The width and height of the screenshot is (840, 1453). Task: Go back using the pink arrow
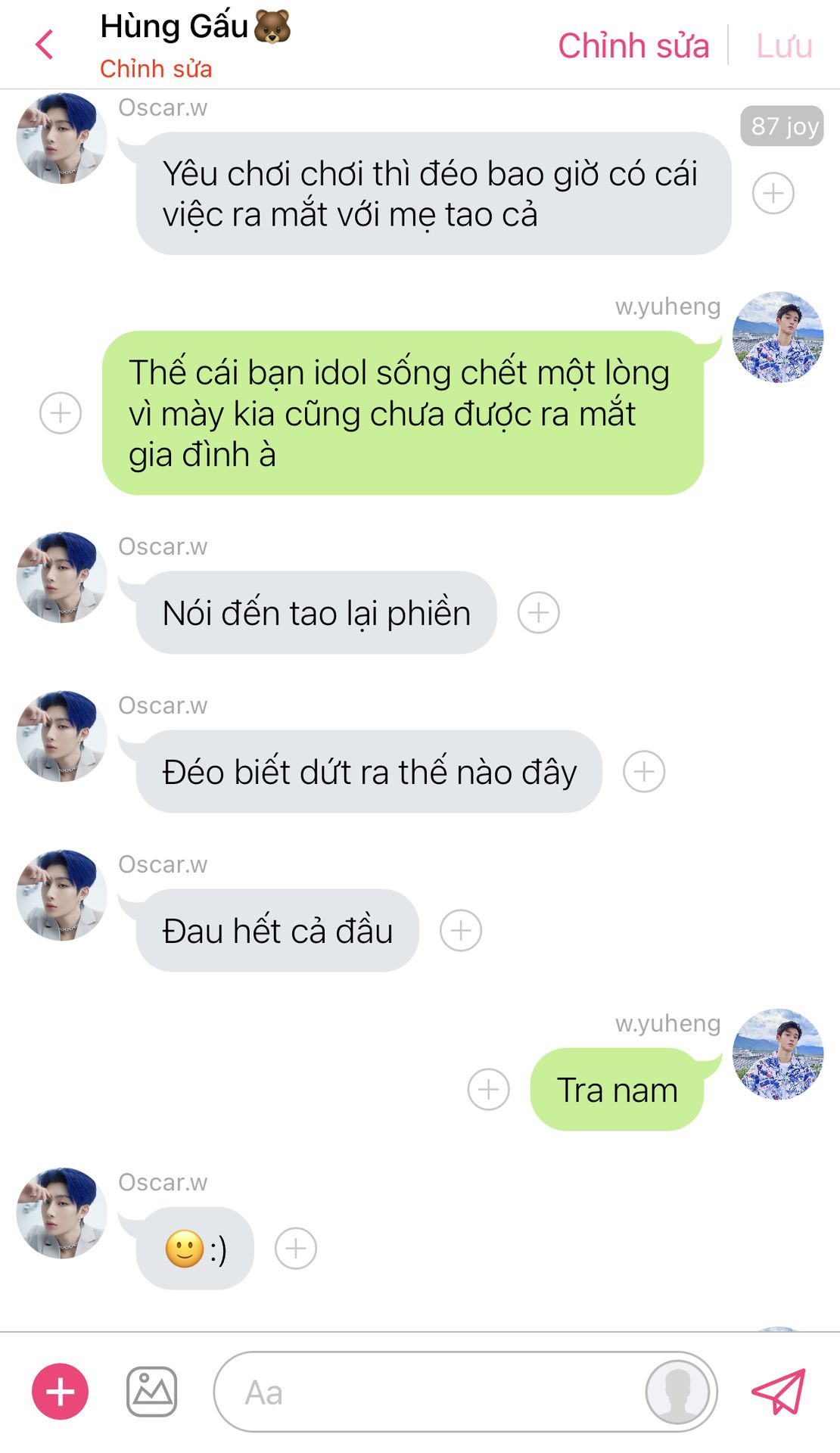click(x=45, y=45)
